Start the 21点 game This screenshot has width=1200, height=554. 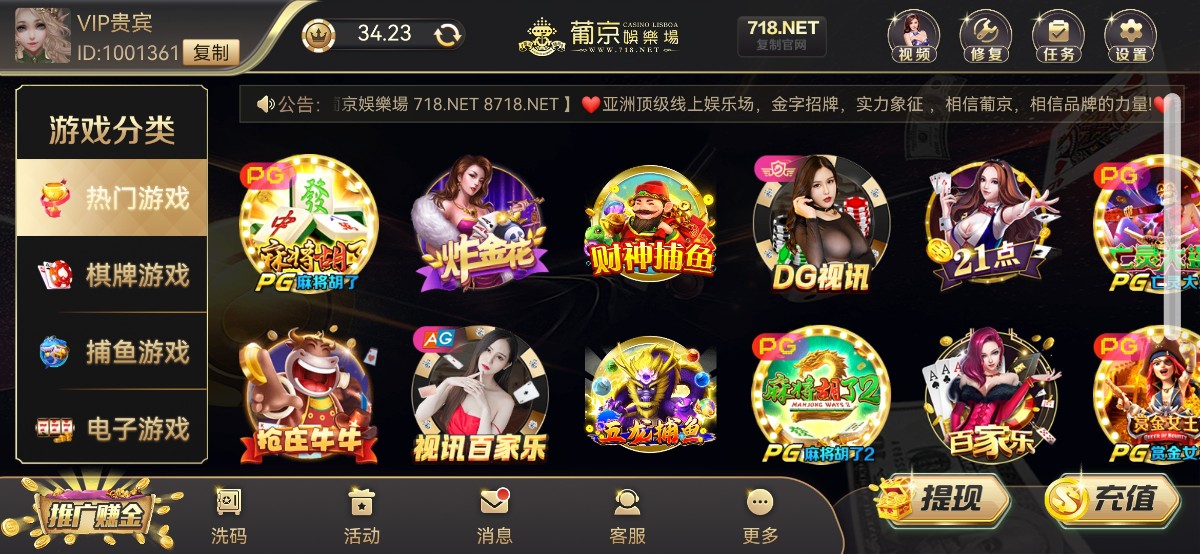tap(988, 225)
